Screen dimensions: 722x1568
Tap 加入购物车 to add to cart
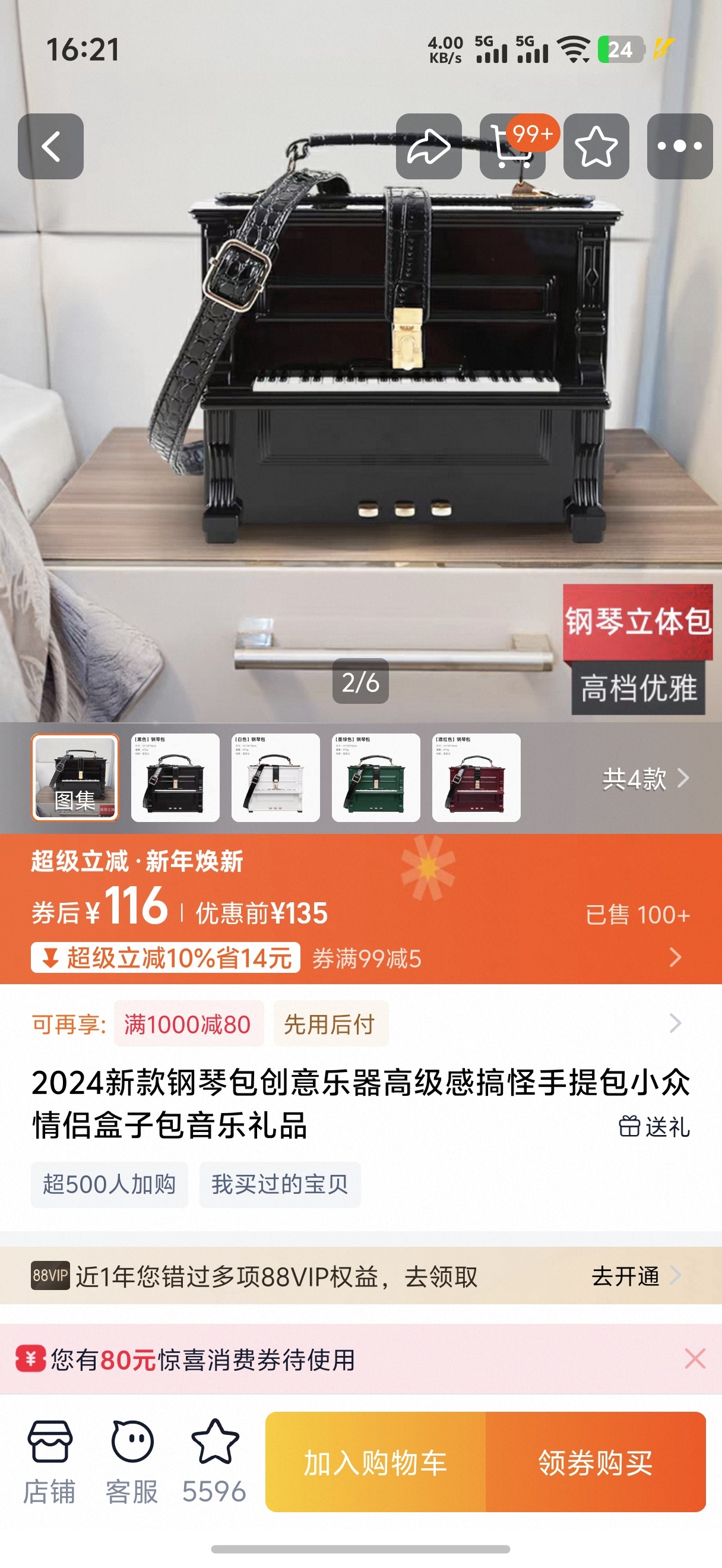point(375,1462)
